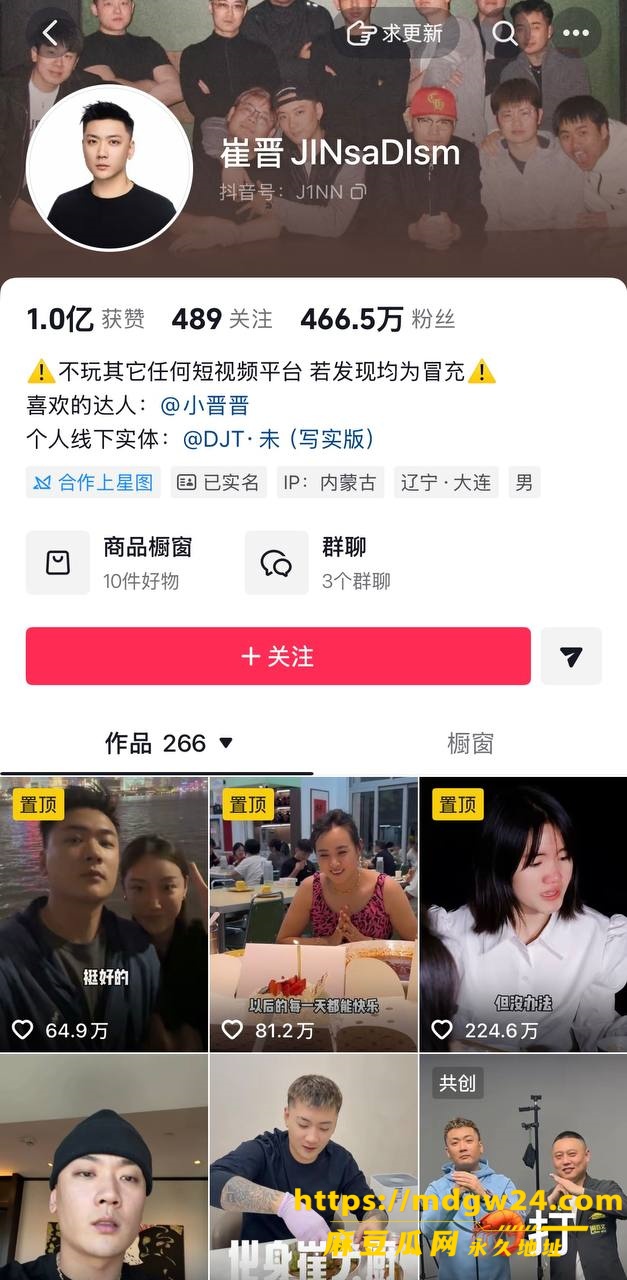
Task: Tap the 合作上星图 chip
Action: [x=92, y=482]
